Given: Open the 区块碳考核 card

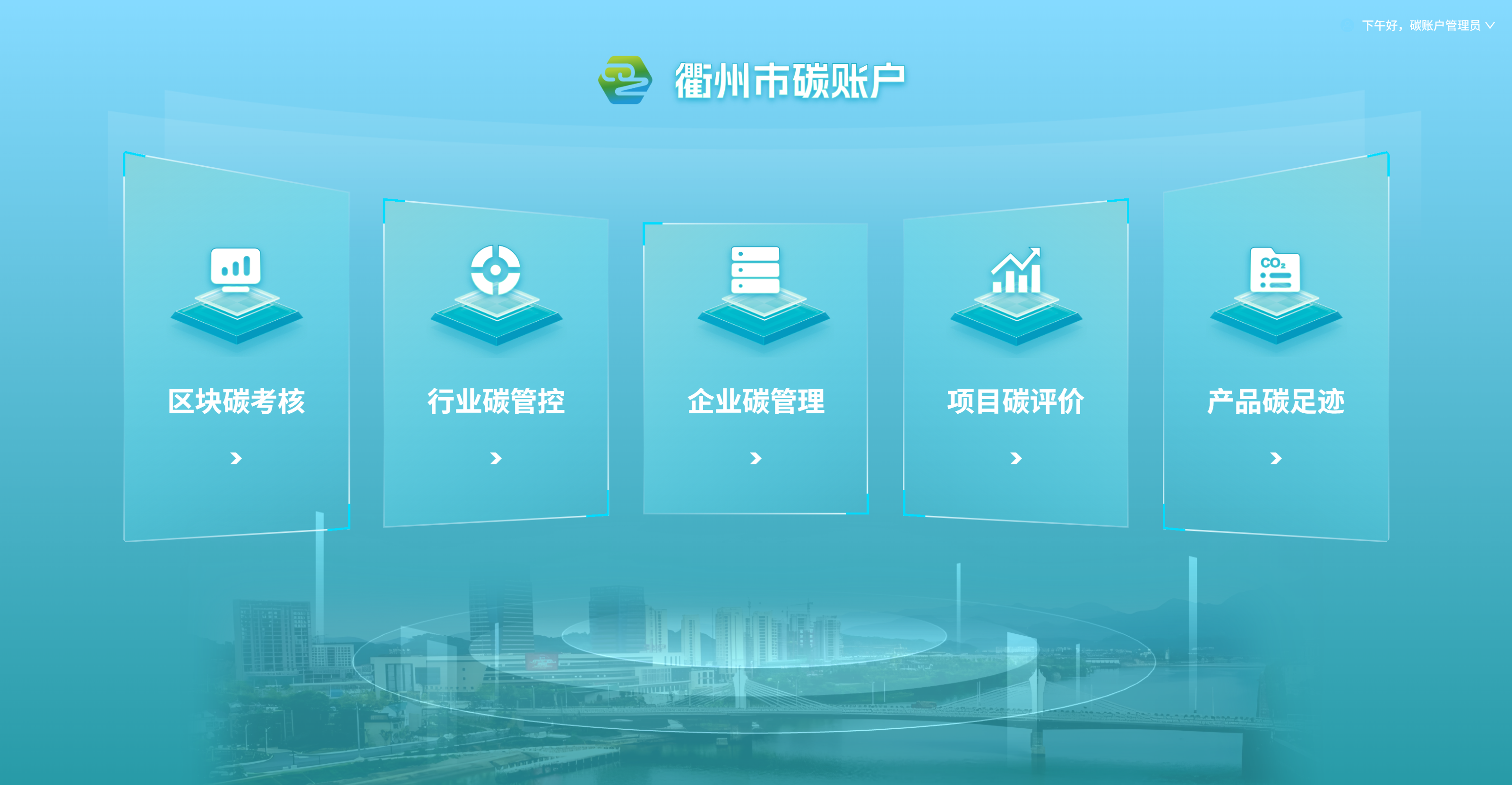Looking at the screenshot, I should pos(237,347).
